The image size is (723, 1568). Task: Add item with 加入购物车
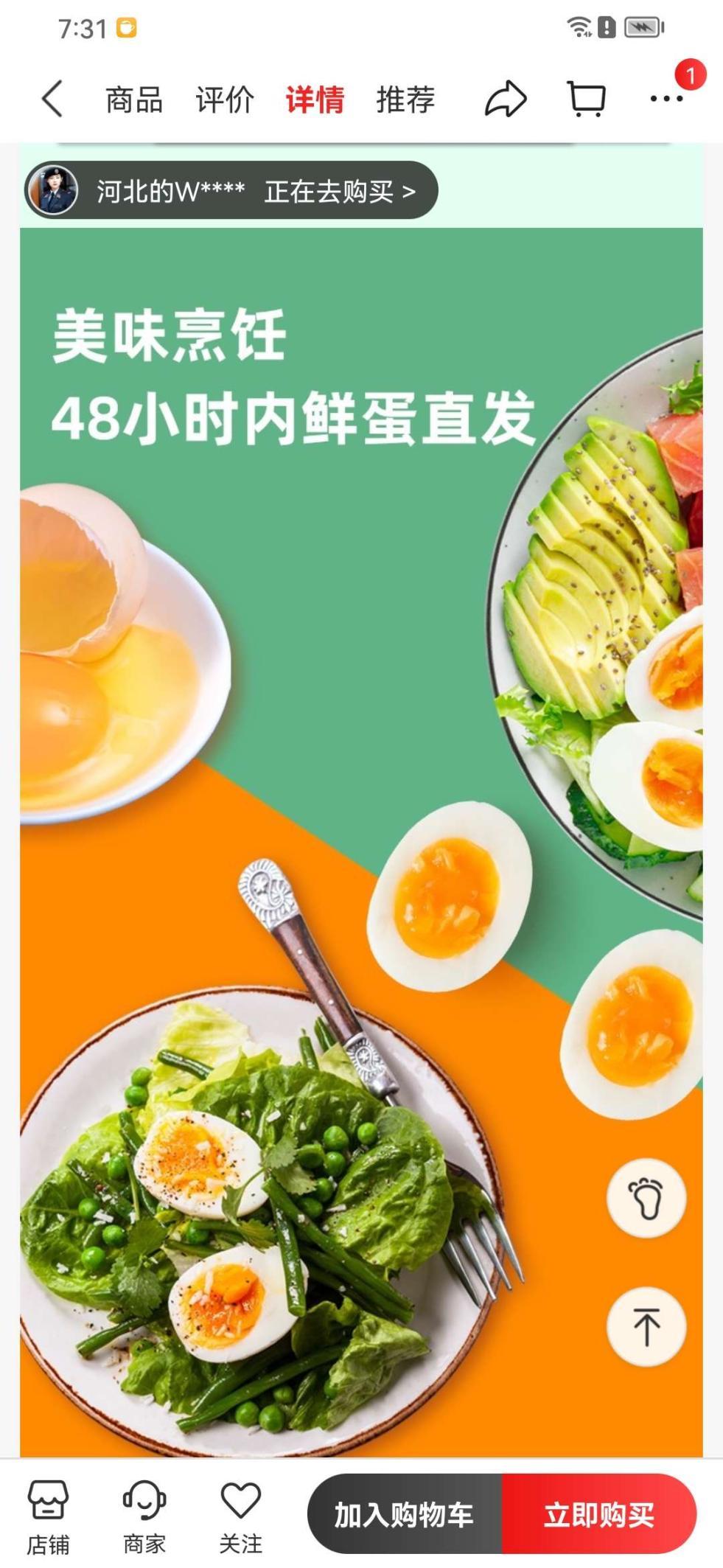[x=405, y=1514]
